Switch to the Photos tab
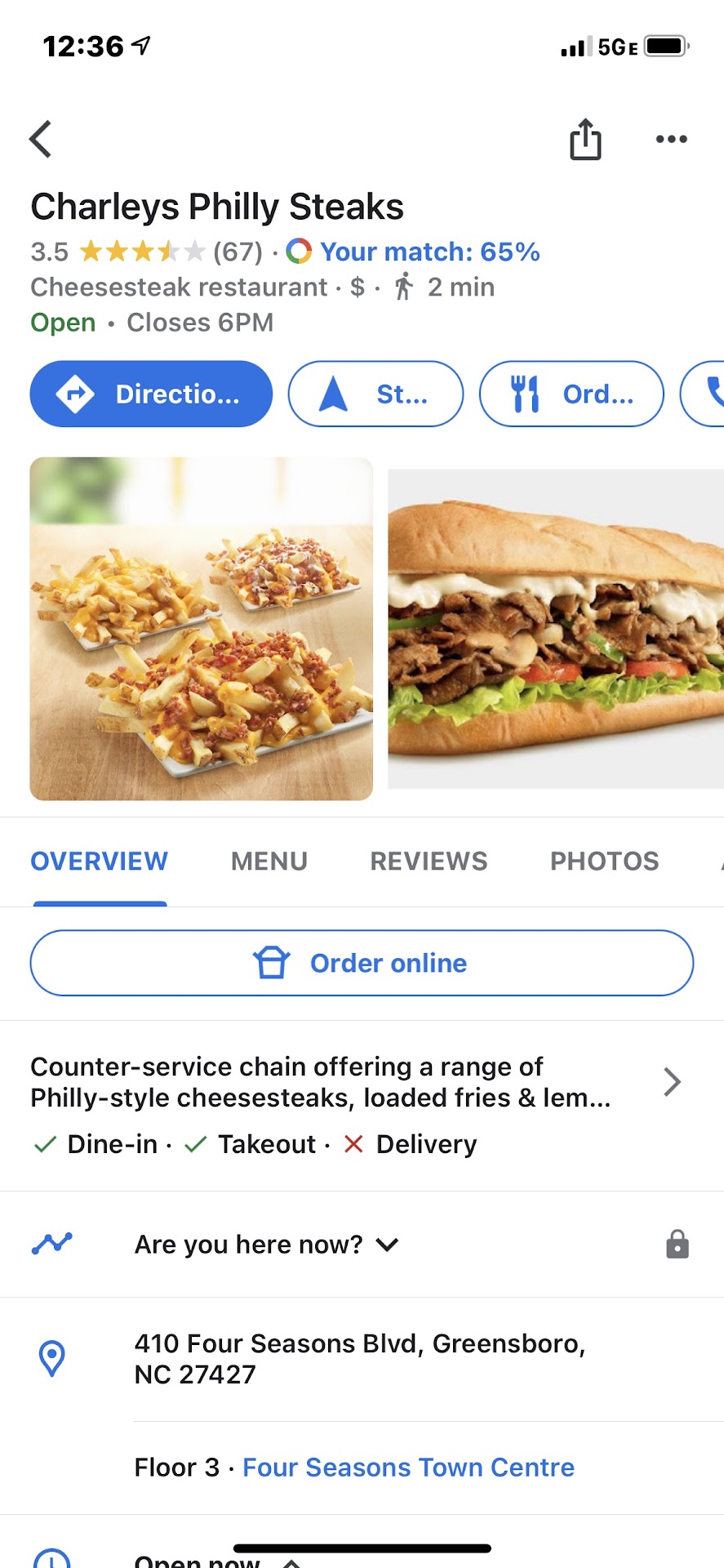 point(604,862)
